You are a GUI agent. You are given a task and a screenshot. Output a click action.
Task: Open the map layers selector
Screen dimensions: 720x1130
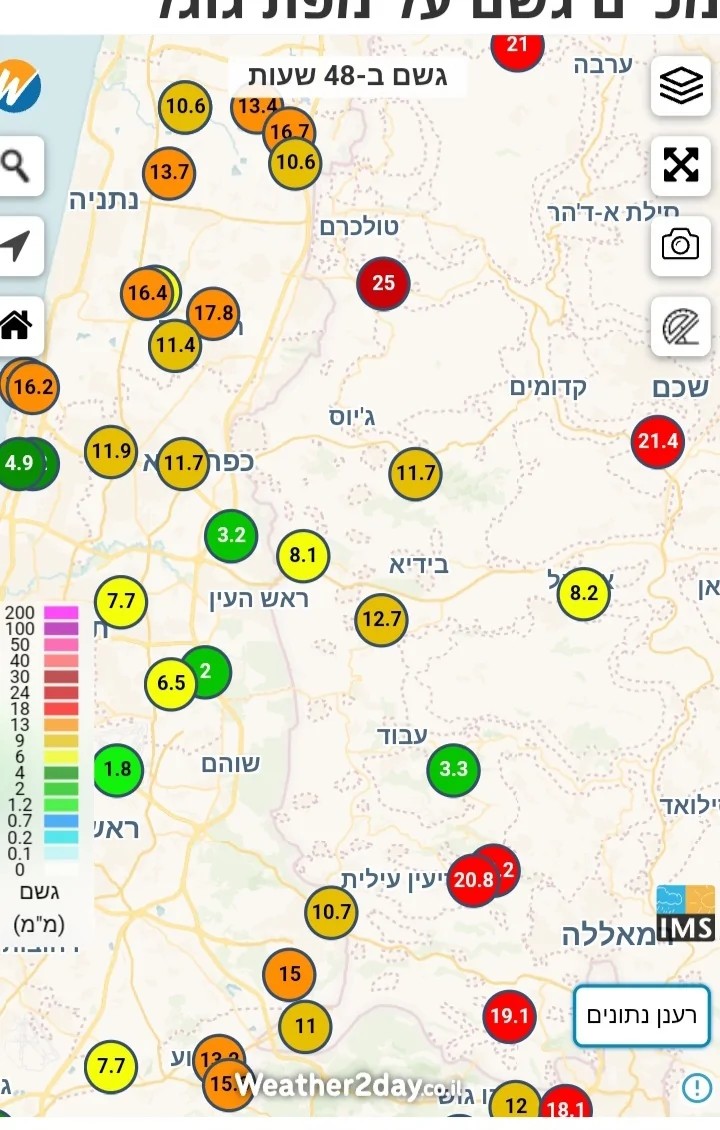681,86
